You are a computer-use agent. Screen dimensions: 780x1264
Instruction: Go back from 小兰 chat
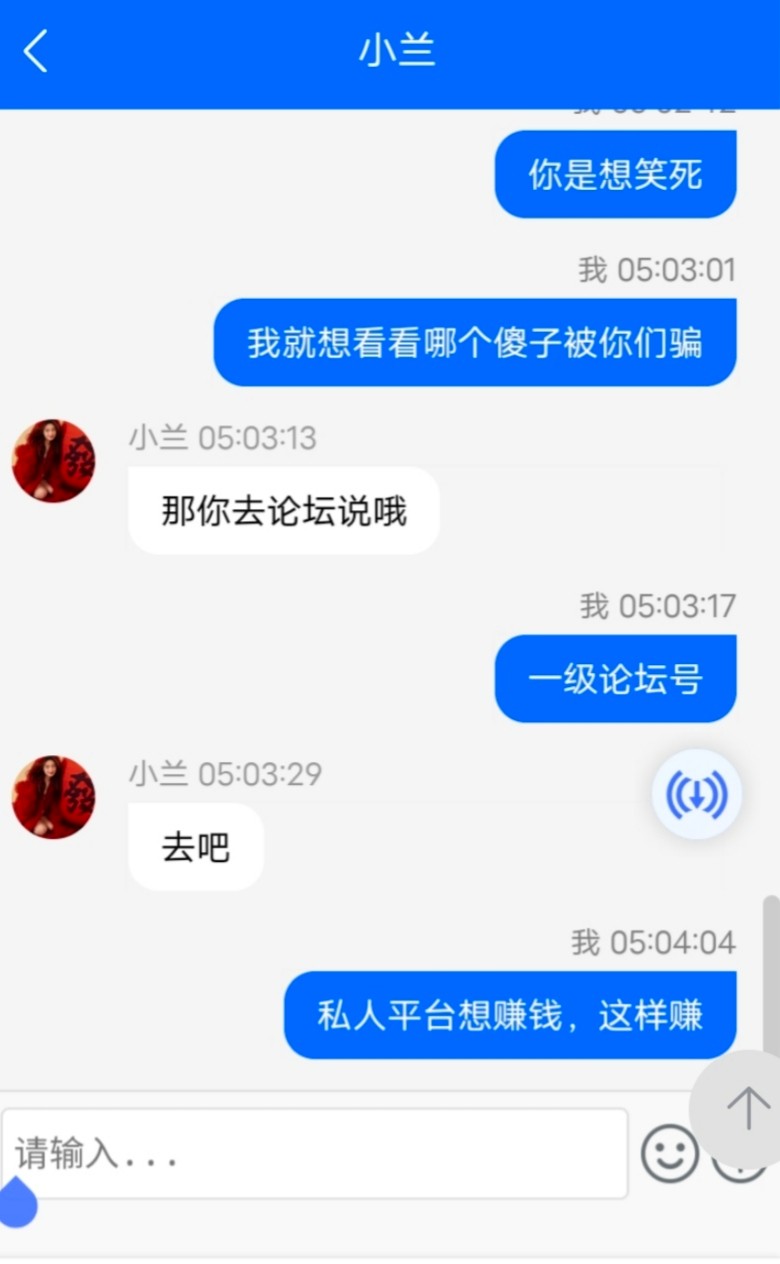(x=36, y=51)
